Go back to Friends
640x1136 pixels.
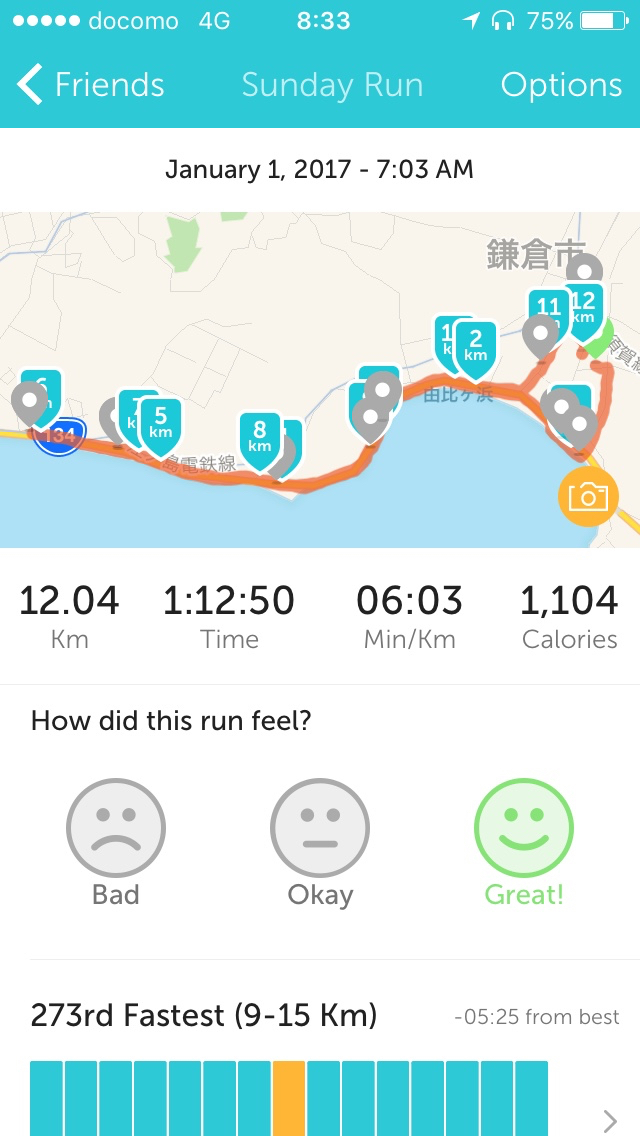pyautogui.click(x=90, y=85)
